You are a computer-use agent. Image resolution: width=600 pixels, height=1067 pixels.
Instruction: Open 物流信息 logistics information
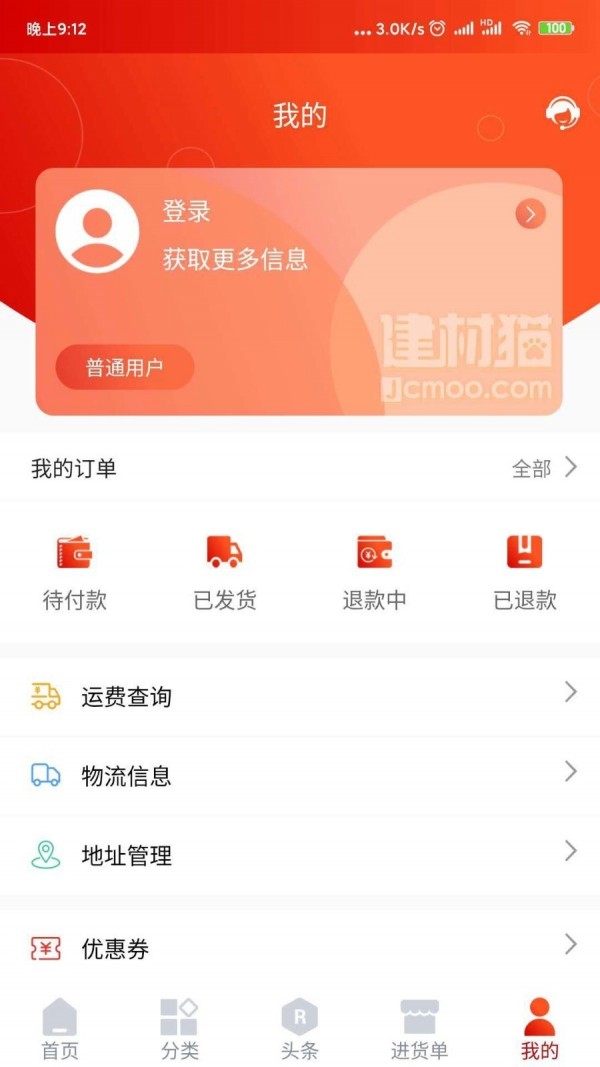click(x=300, y=776)
